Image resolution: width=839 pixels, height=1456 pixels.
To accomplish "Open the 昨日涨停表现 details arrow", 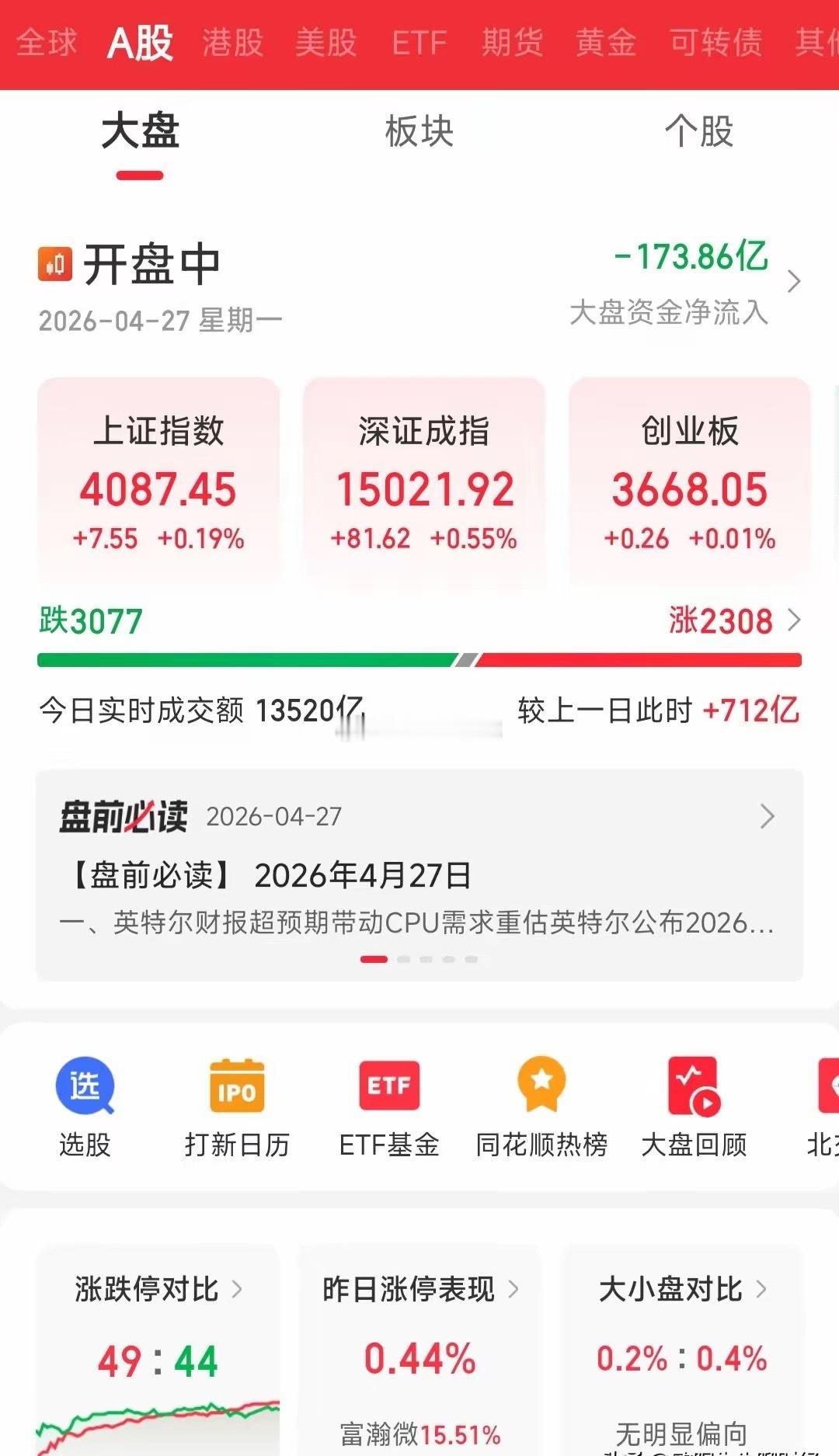I will (513, 1288).
